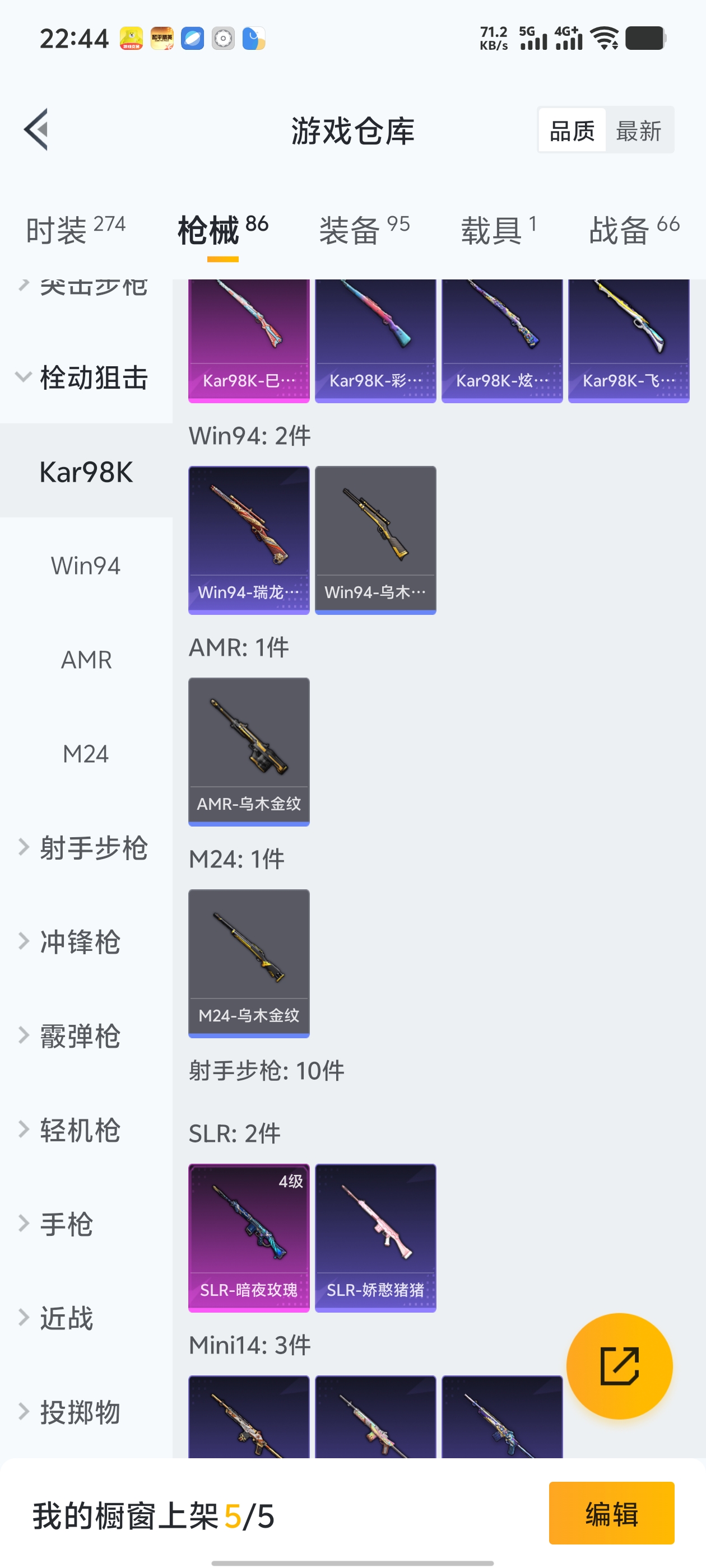Select the SLR-娇憨猪猪 pink weapon thumbnail
The width and height of the screenshot is (706, 1568).
pos(375,1239)
